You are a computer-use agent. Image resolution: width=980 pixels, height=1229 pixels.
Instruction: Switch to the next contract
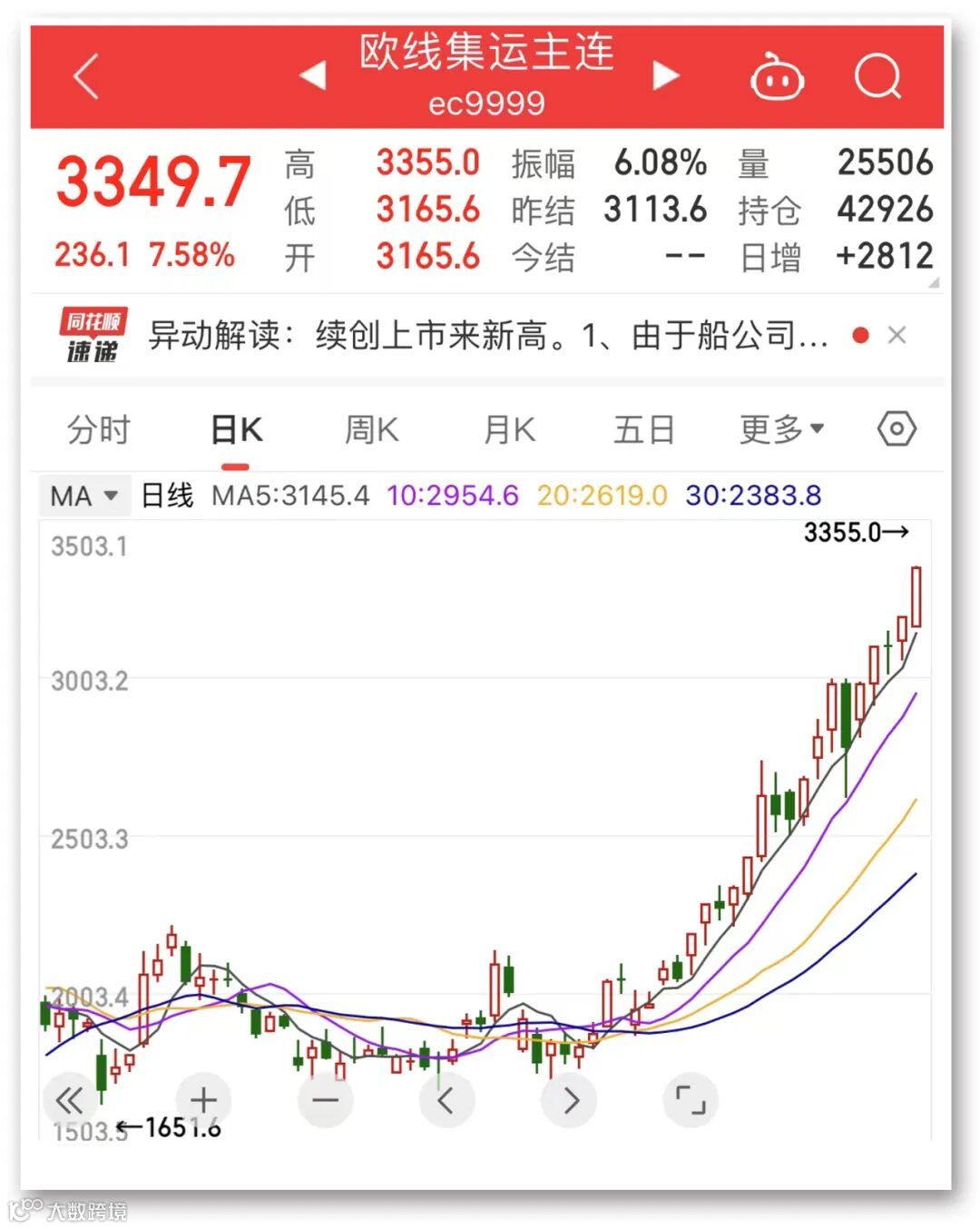(x=666, y=75)
